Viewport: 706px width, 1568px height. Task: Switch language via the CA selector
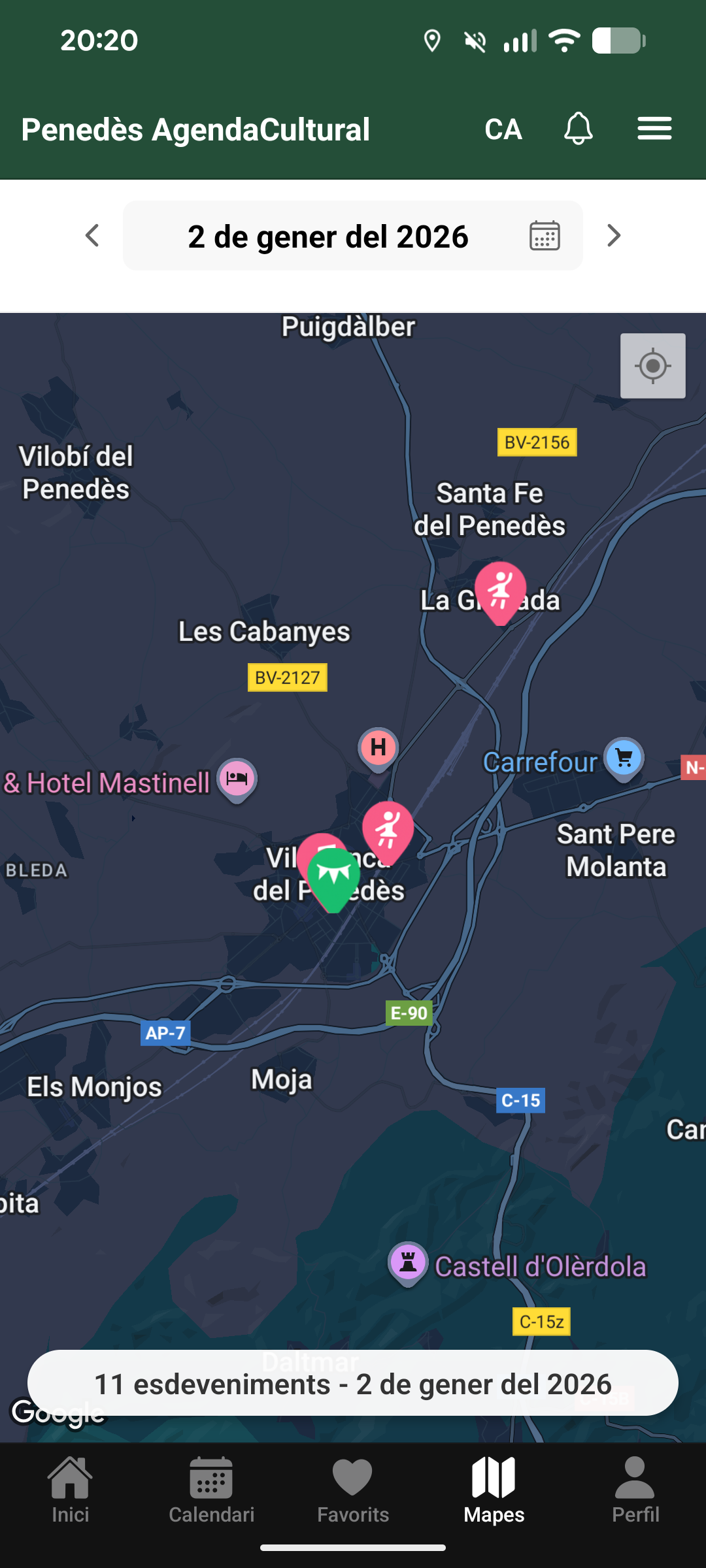click(x=502, y=128)
